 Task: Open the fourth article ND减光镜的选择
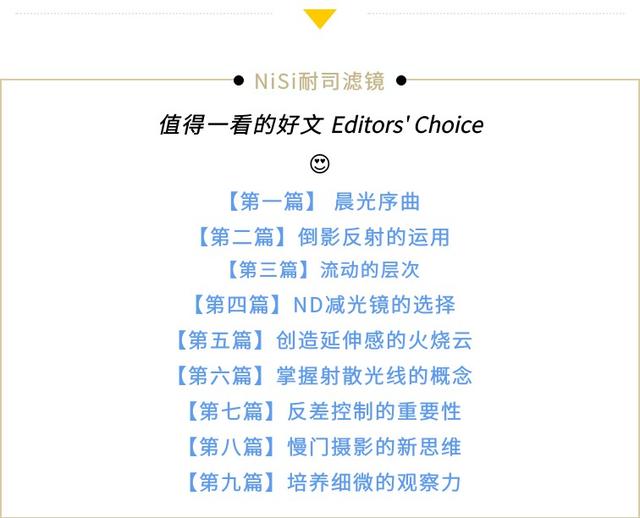coord(320,305)
